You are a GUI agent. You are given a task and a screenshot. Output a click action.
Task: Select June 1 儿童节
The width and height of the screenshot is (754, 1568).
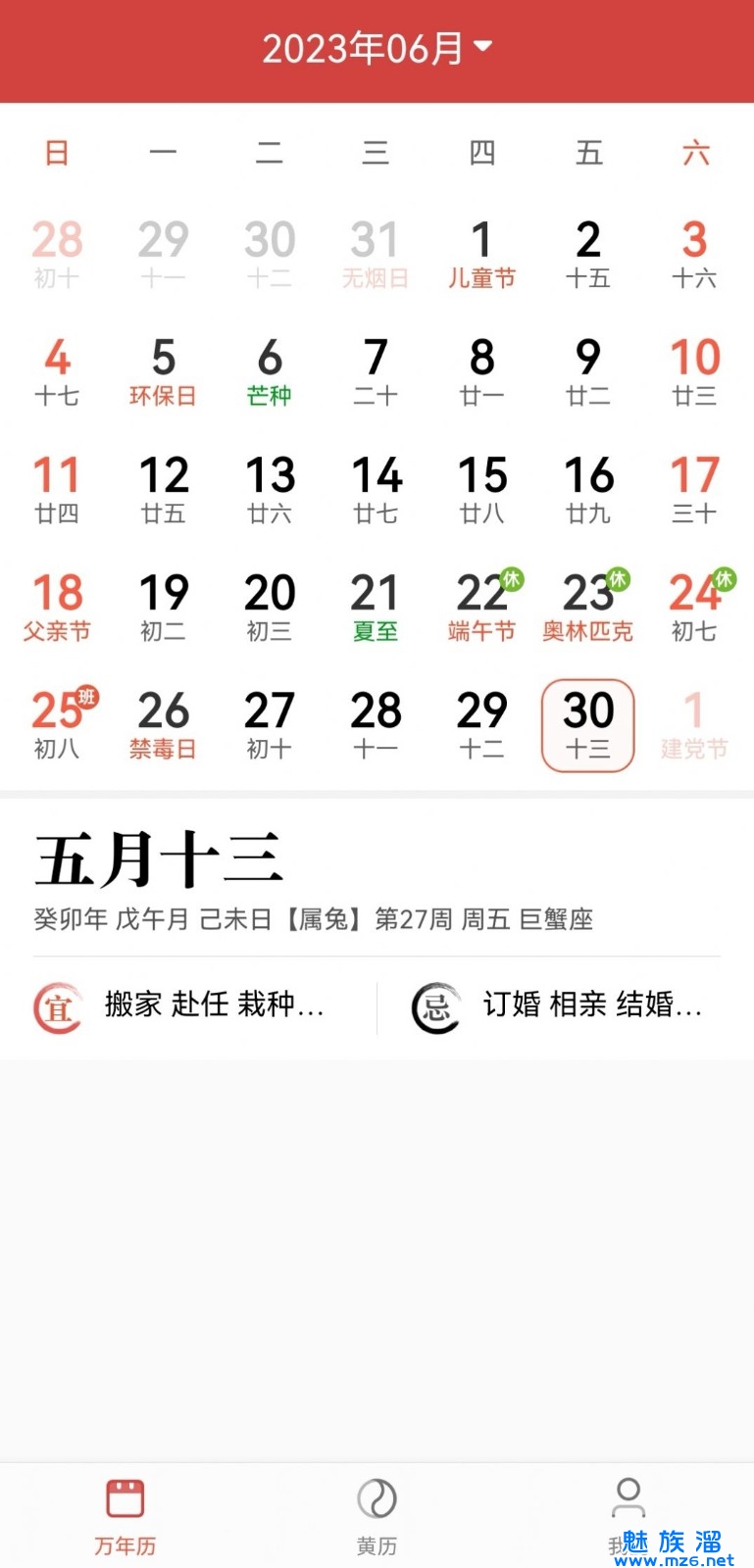(x=481, y=254)
